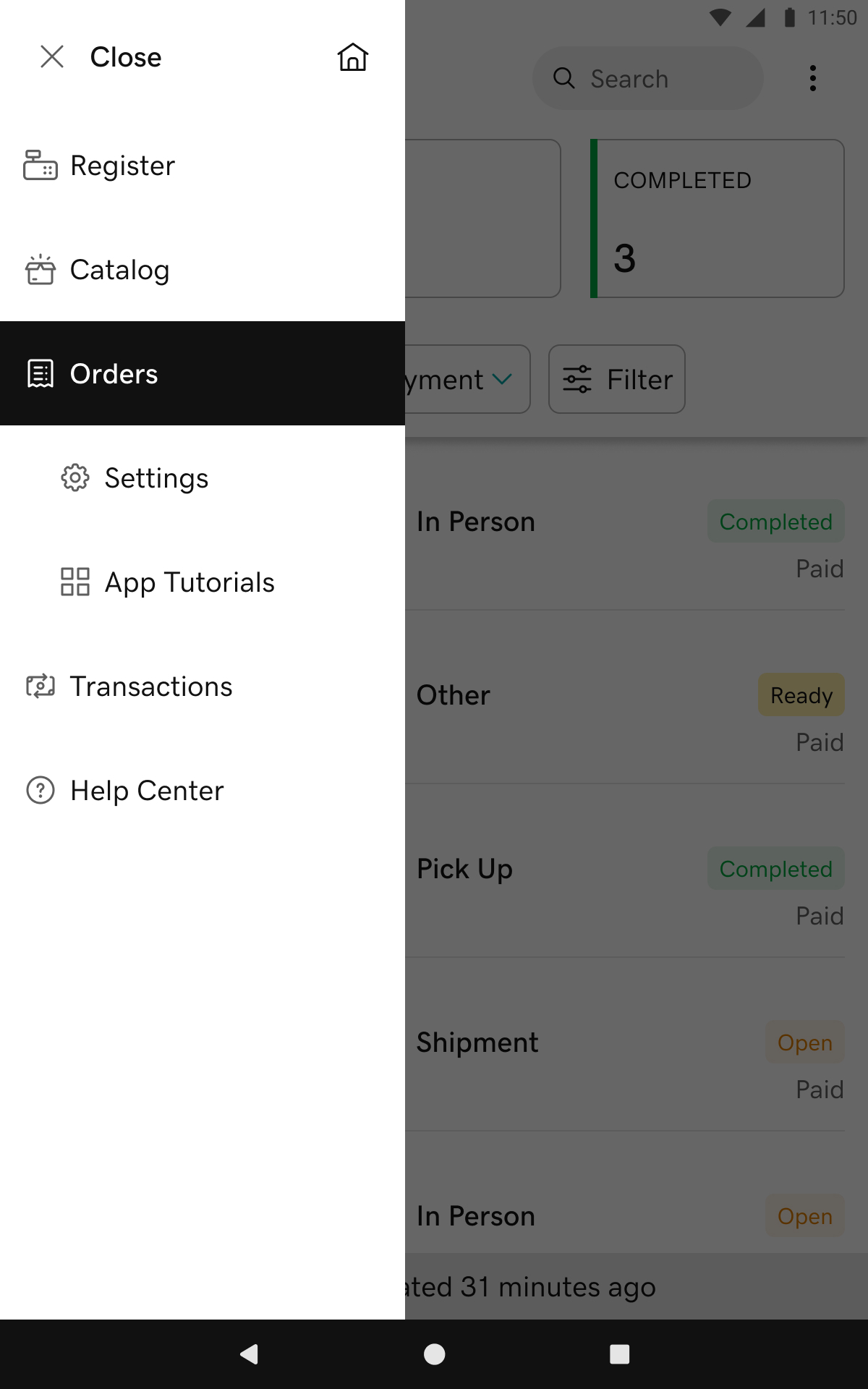Tap the Search field
868x1389 pixels.
648,78
